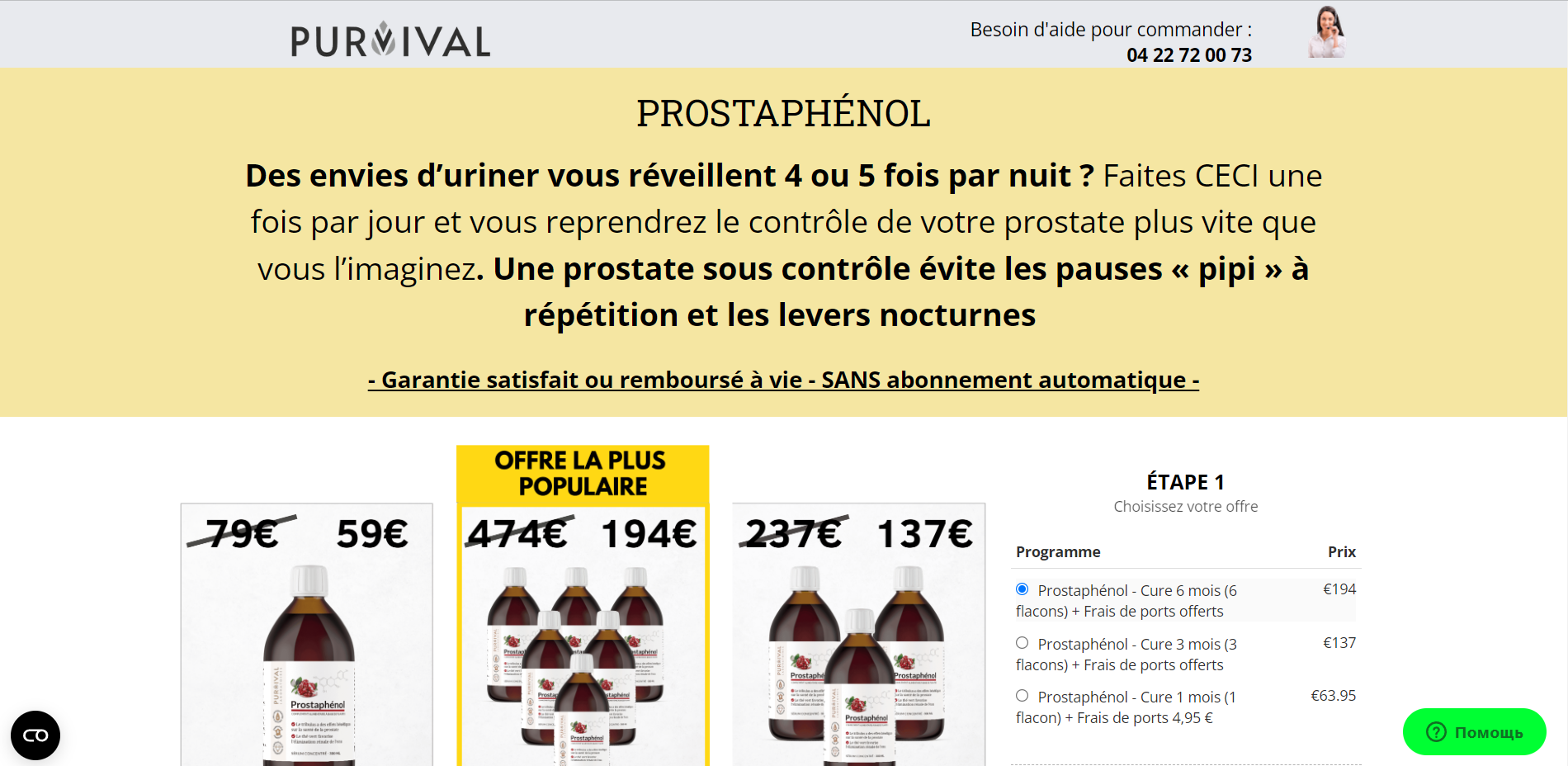1568x766 pixels.
Task: Tap the 137€ three bottle offer image
Action: click(x=859, y=635)
